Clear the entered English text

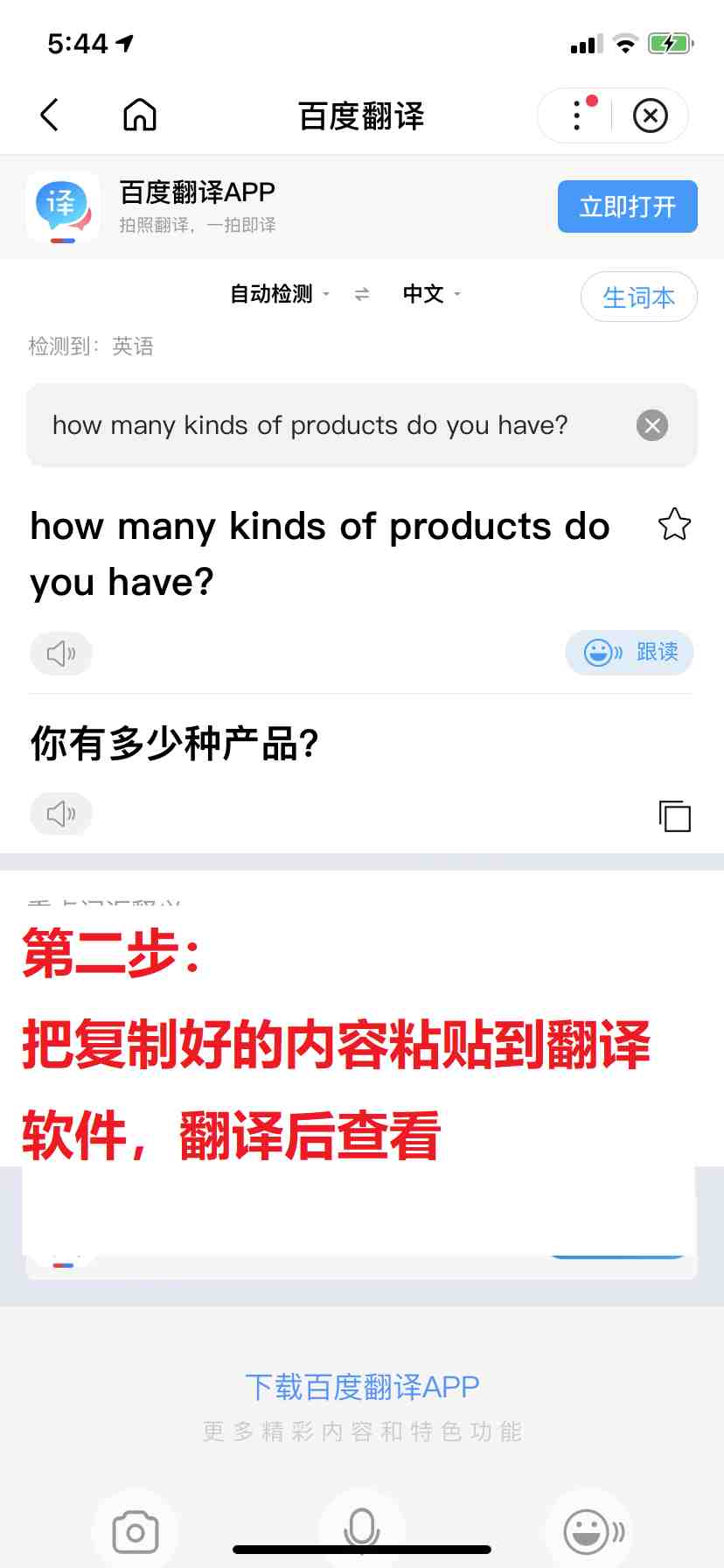point(651,425)
